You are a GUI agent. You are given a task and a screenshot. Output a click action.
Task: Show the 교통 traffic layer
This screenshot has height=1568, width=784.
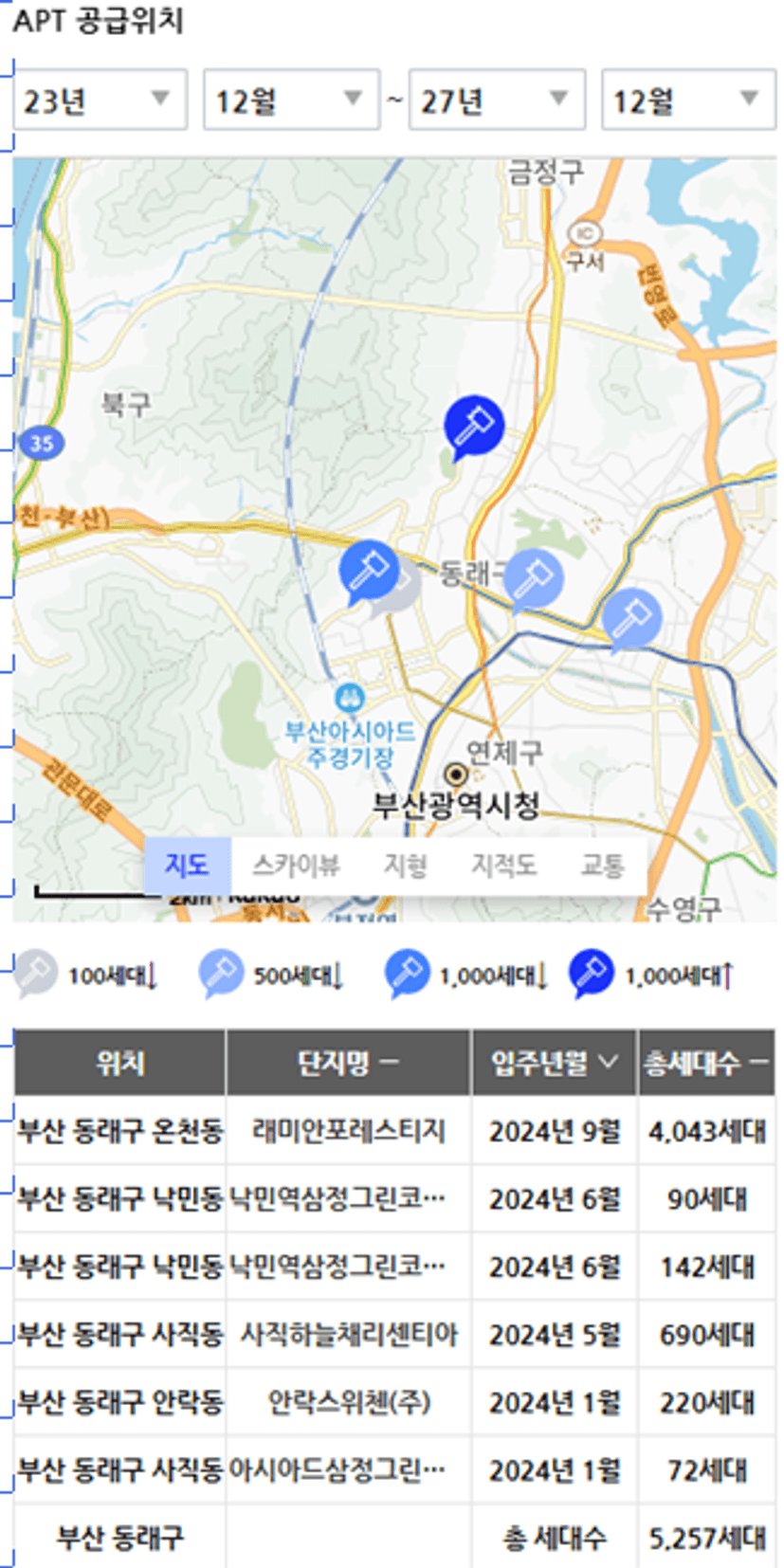coord(603,865)
